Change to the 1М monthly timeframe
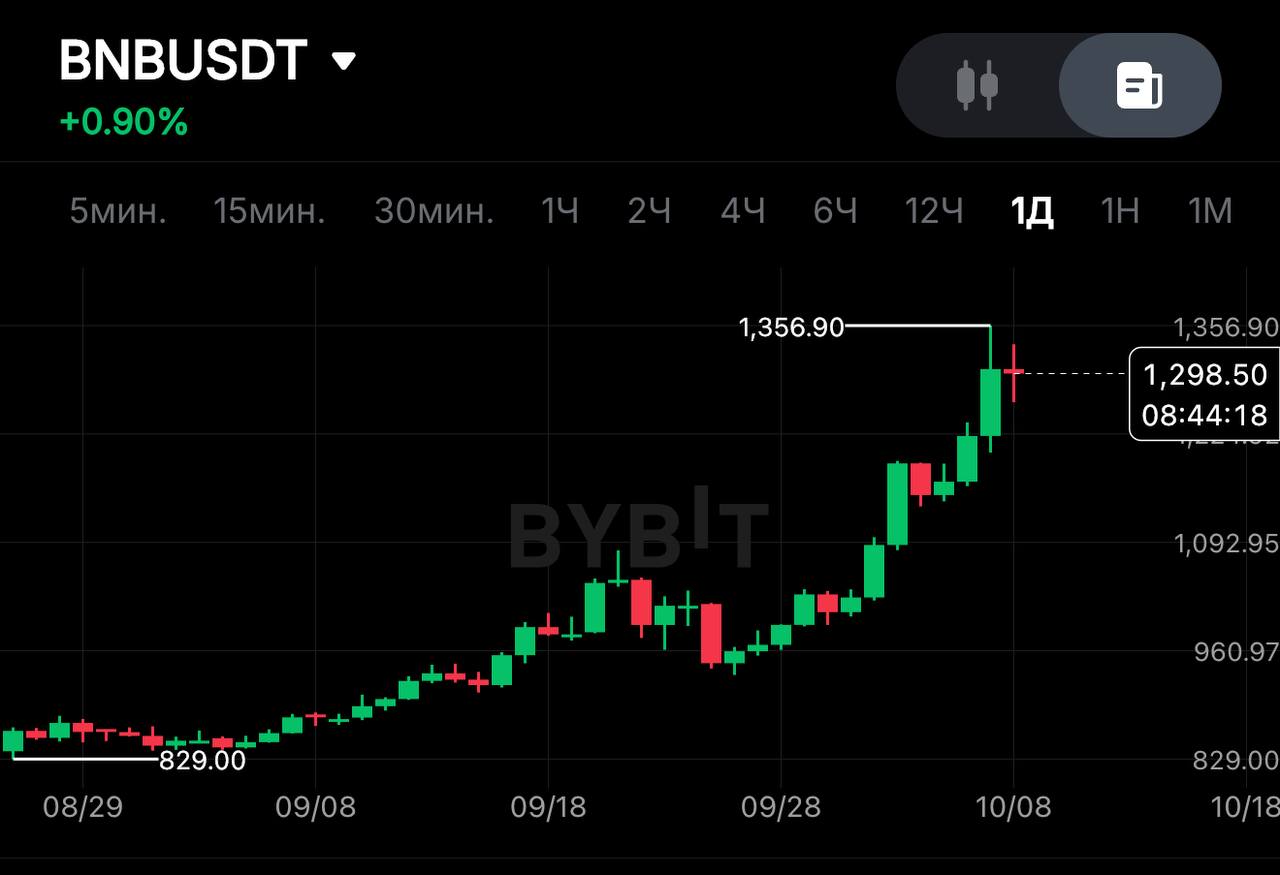The image size is (1280, 875). click(1209, 211)
